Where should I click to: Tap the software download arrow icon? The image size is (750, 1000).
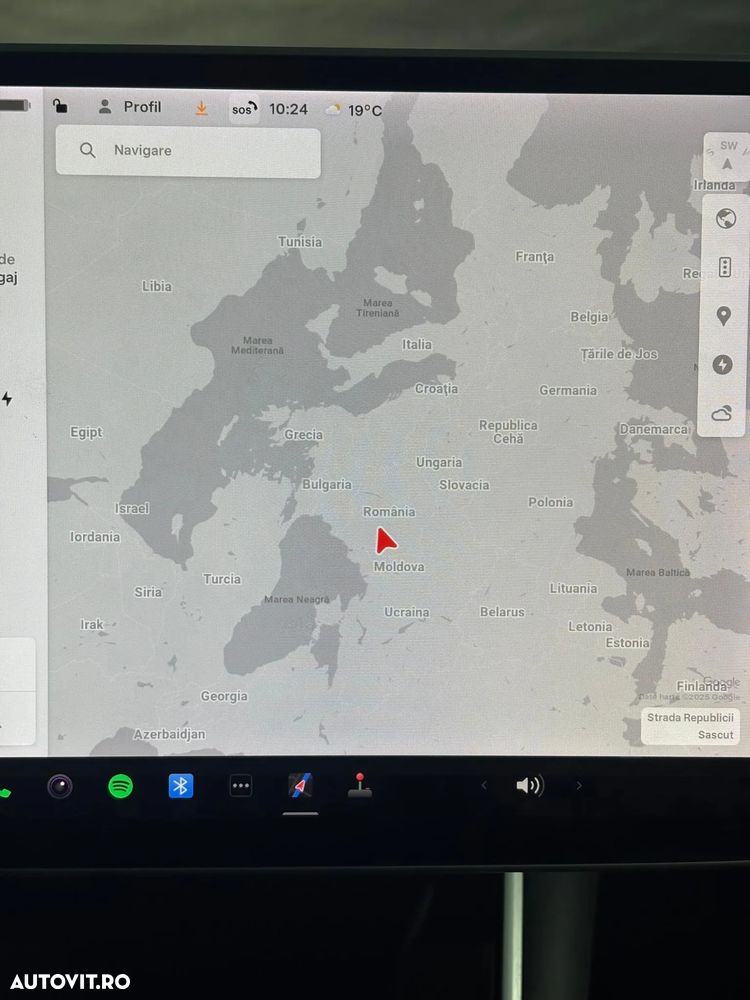pyautogui.click(x=201, y=108)
